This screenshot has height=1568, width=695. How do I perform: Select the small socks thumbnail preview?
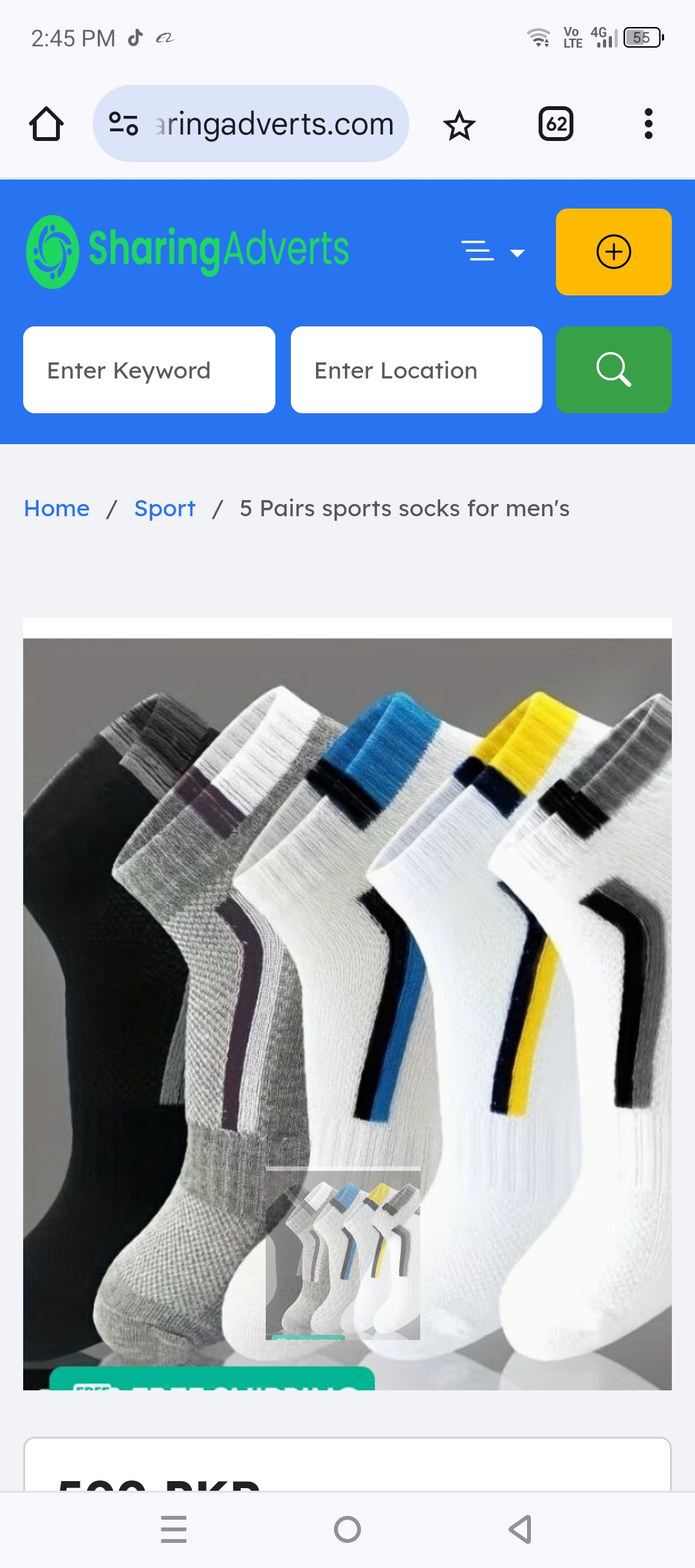[x=342, y=1253]
